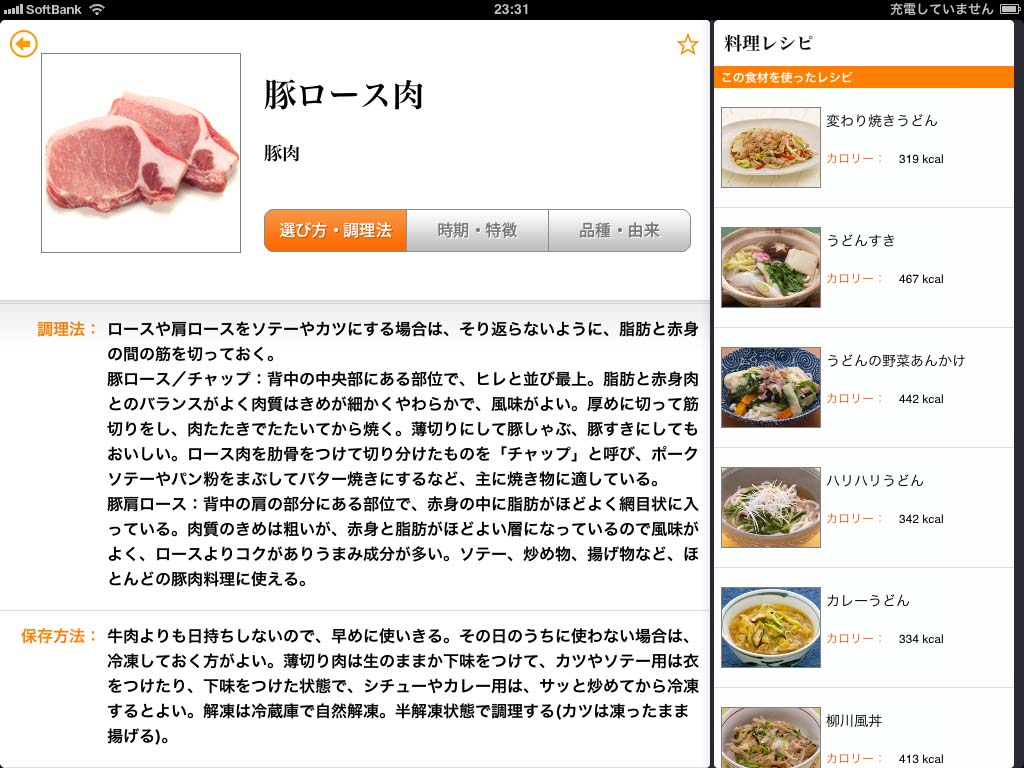Go back using the orange arrow

(x=24, y=44)
